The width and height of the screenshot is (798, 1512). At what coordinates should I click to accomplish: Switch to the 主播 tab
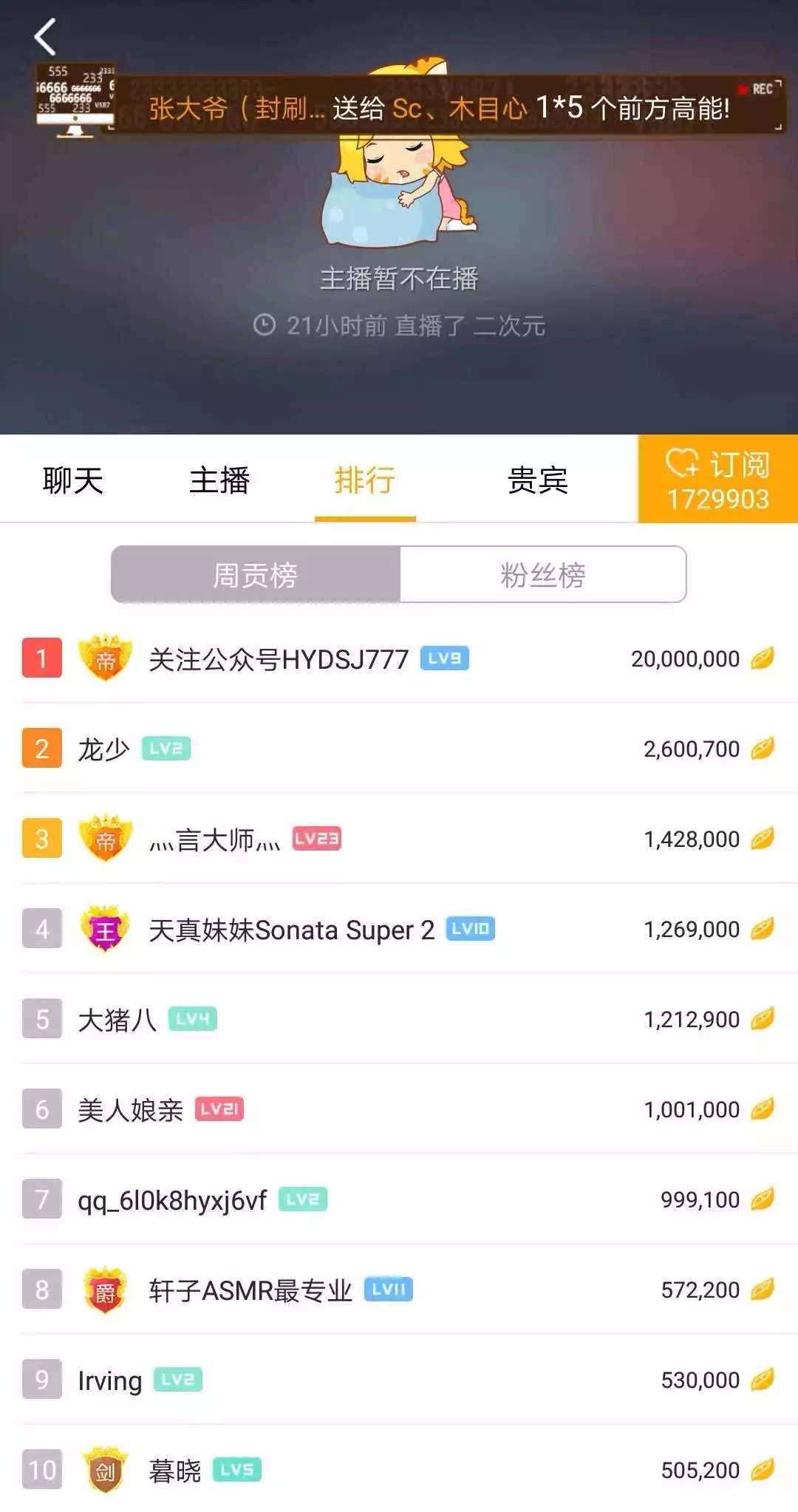click(219, 480)
